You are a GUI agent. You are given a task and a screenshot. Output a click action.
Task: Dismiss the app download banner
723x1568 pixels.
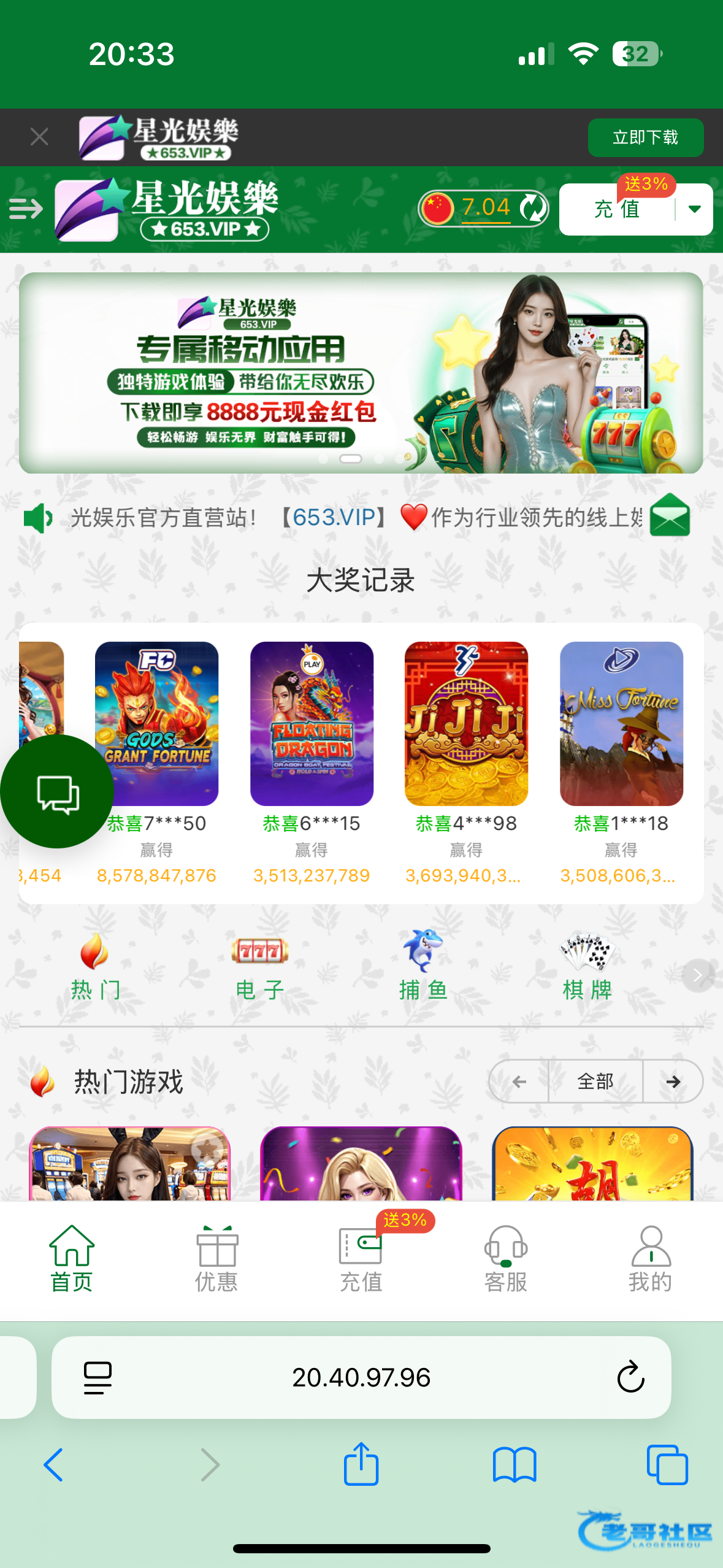39,137
